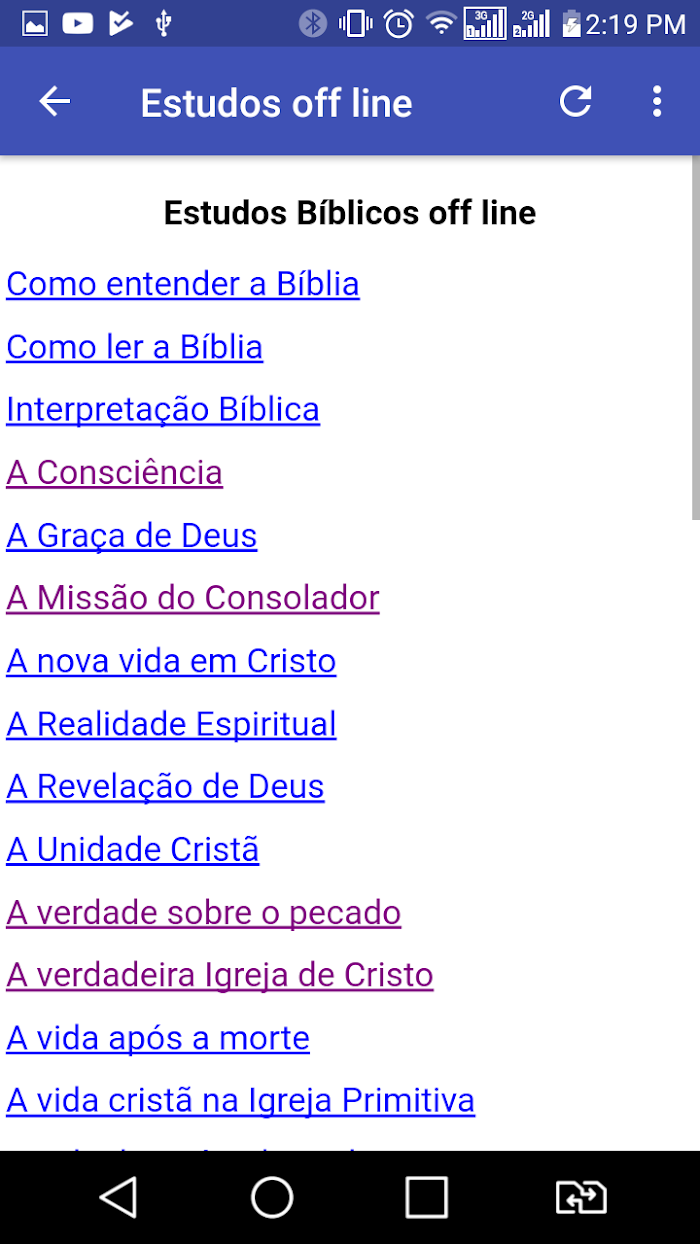Image resolution: width=700 pixels, height=1244 pixels.
Task: Open 'A Missão do Consolador'
Action: click(193, 598)
